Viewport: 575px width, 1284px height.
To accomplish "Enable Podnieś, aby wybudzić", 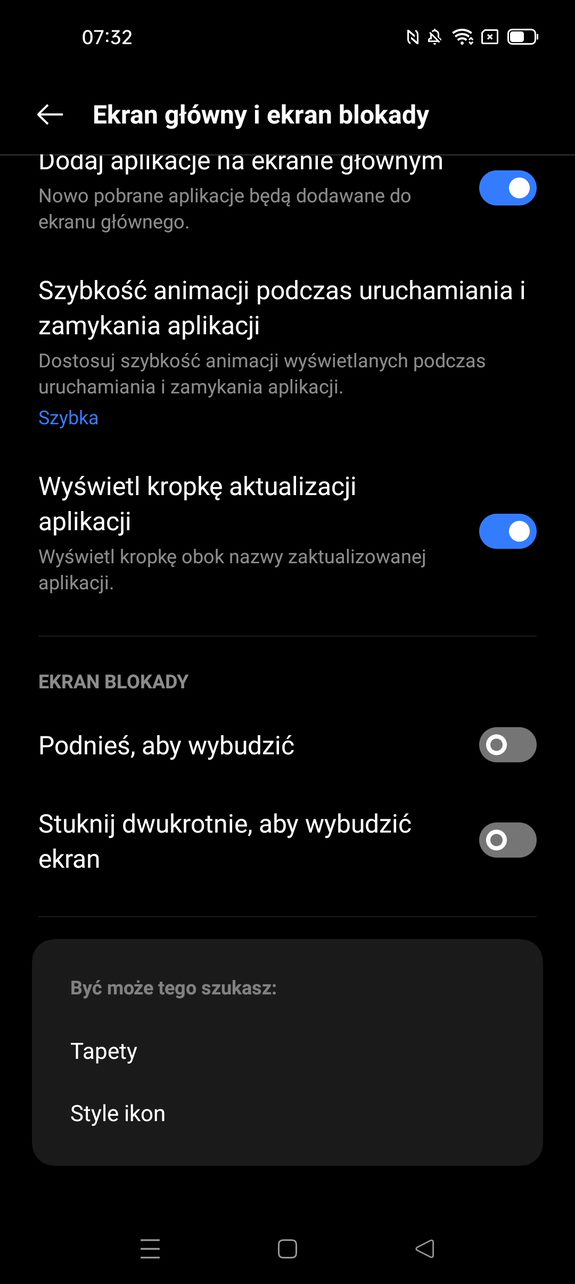I will (508, 745).
